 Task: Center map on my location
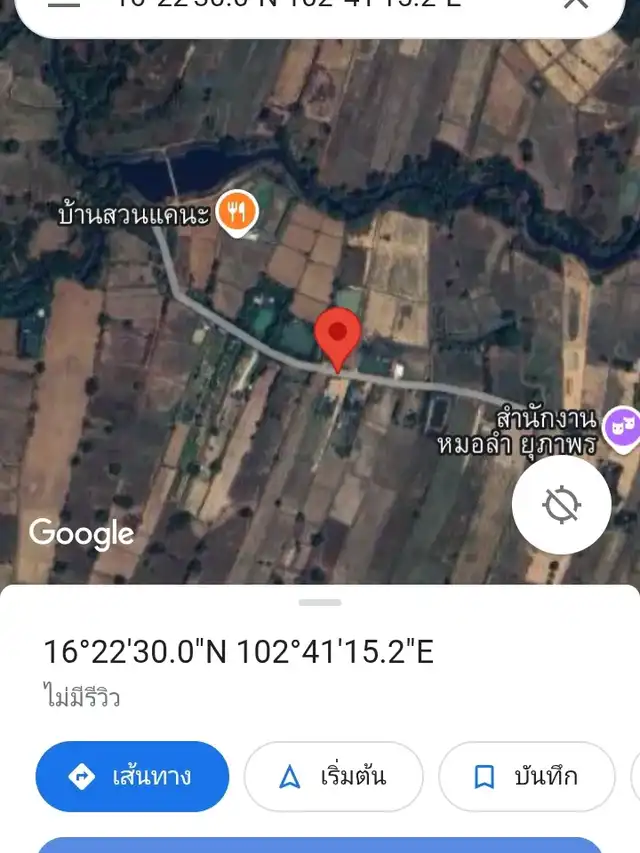561,506
